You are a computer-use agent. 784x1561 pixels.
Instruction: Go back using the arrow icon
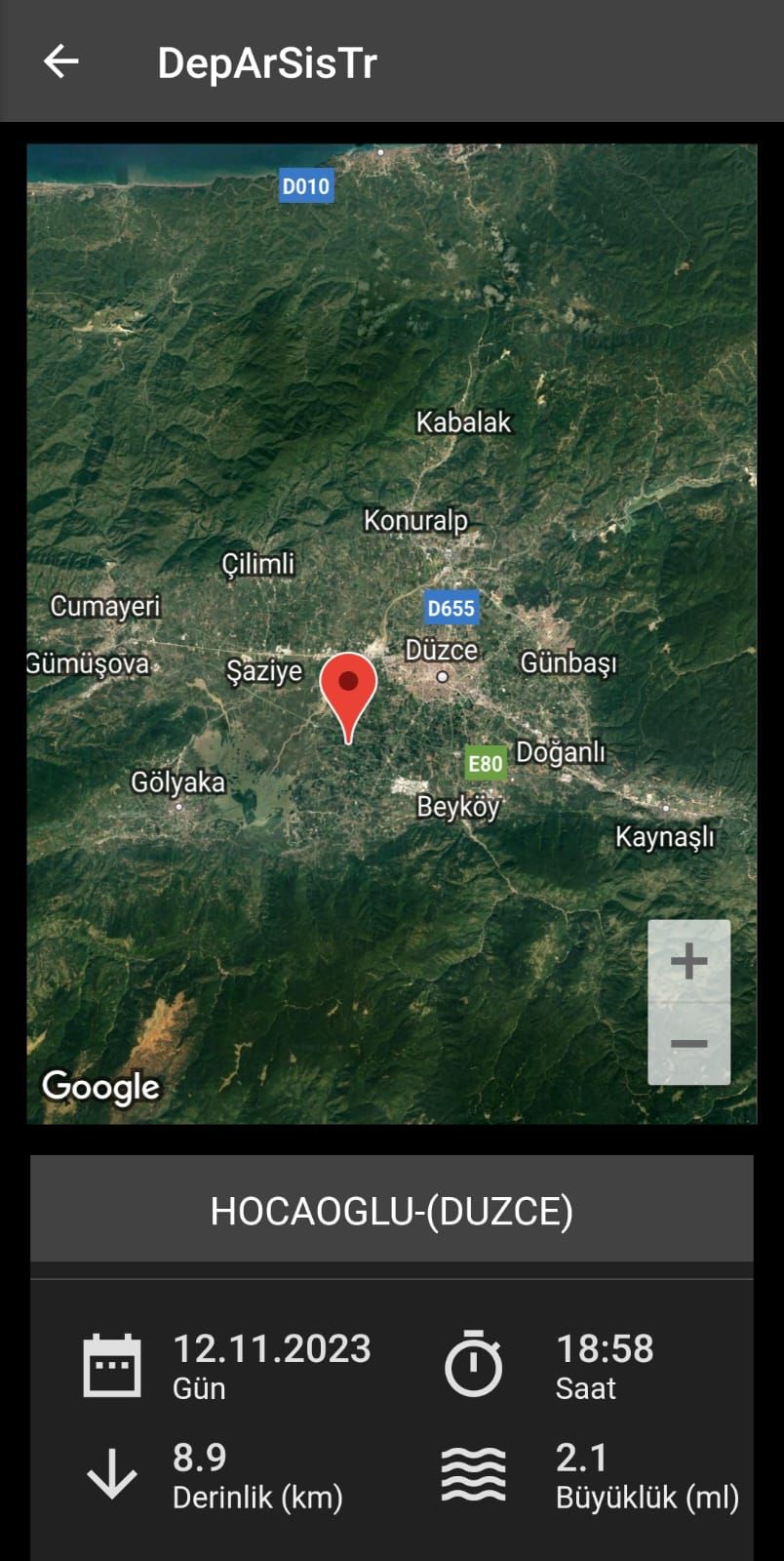60,61
